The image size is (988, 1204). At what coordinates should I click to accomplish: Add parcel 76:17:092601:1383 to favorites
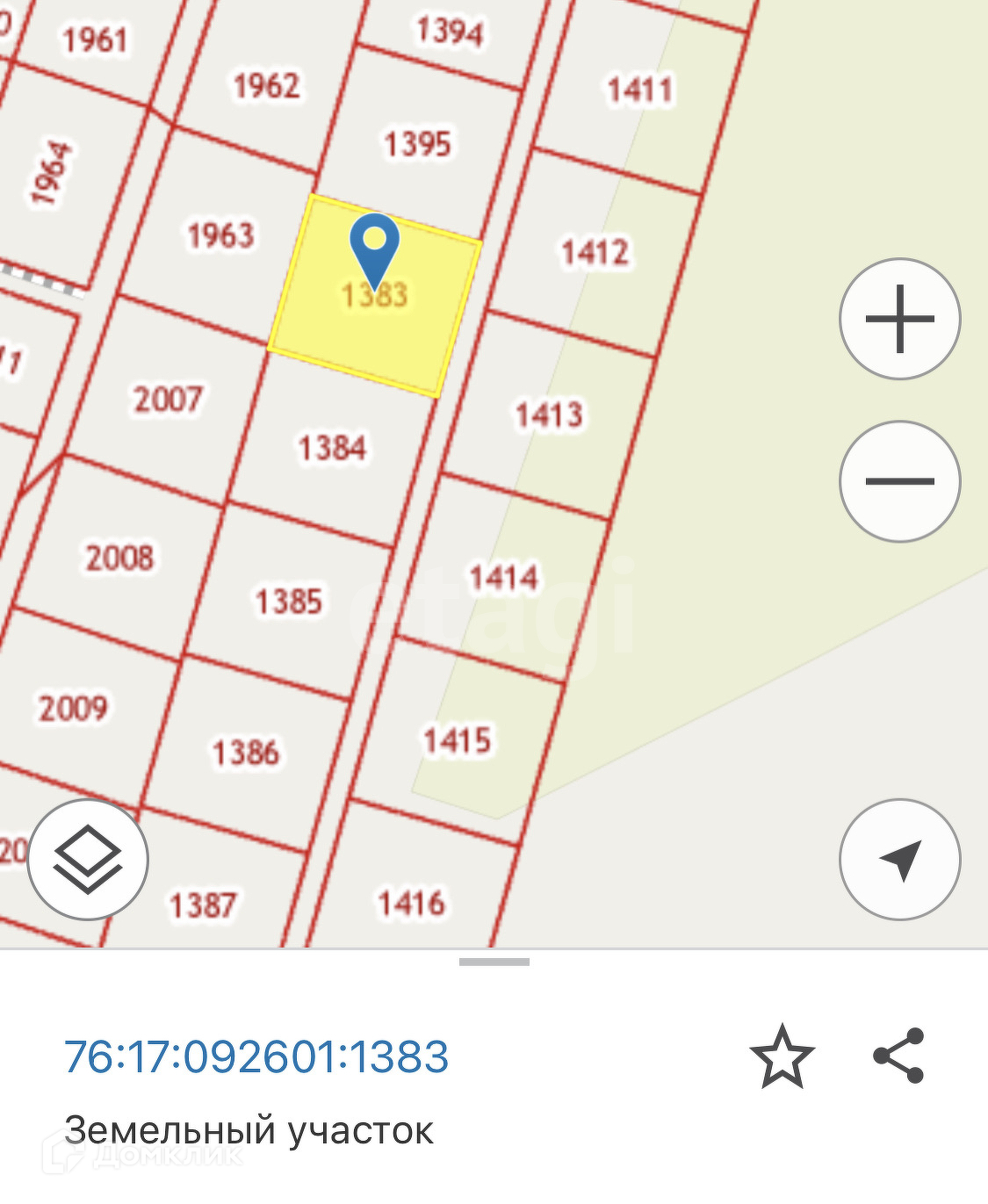click(782, 1056)
